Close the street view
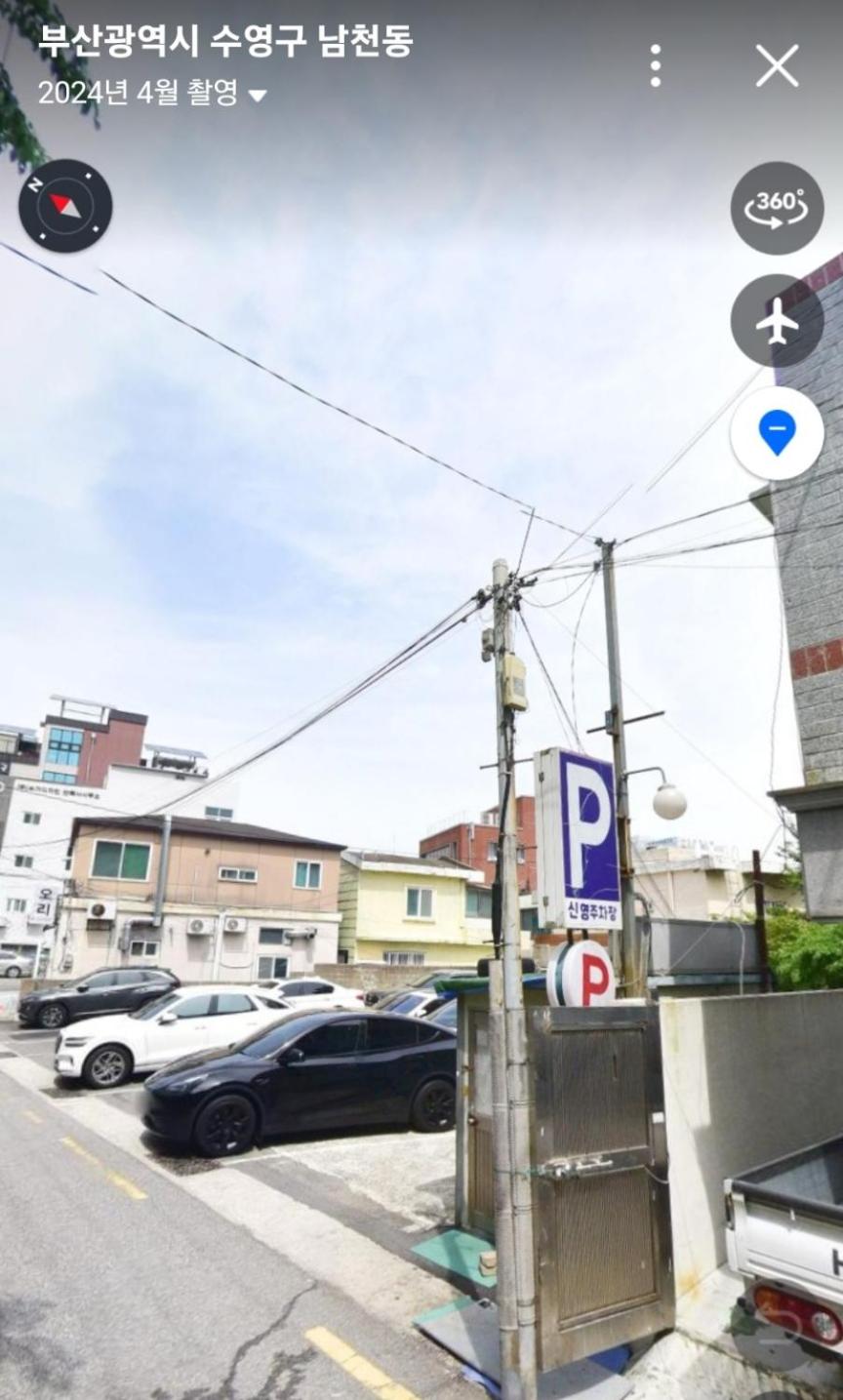 tap(777, 65)
